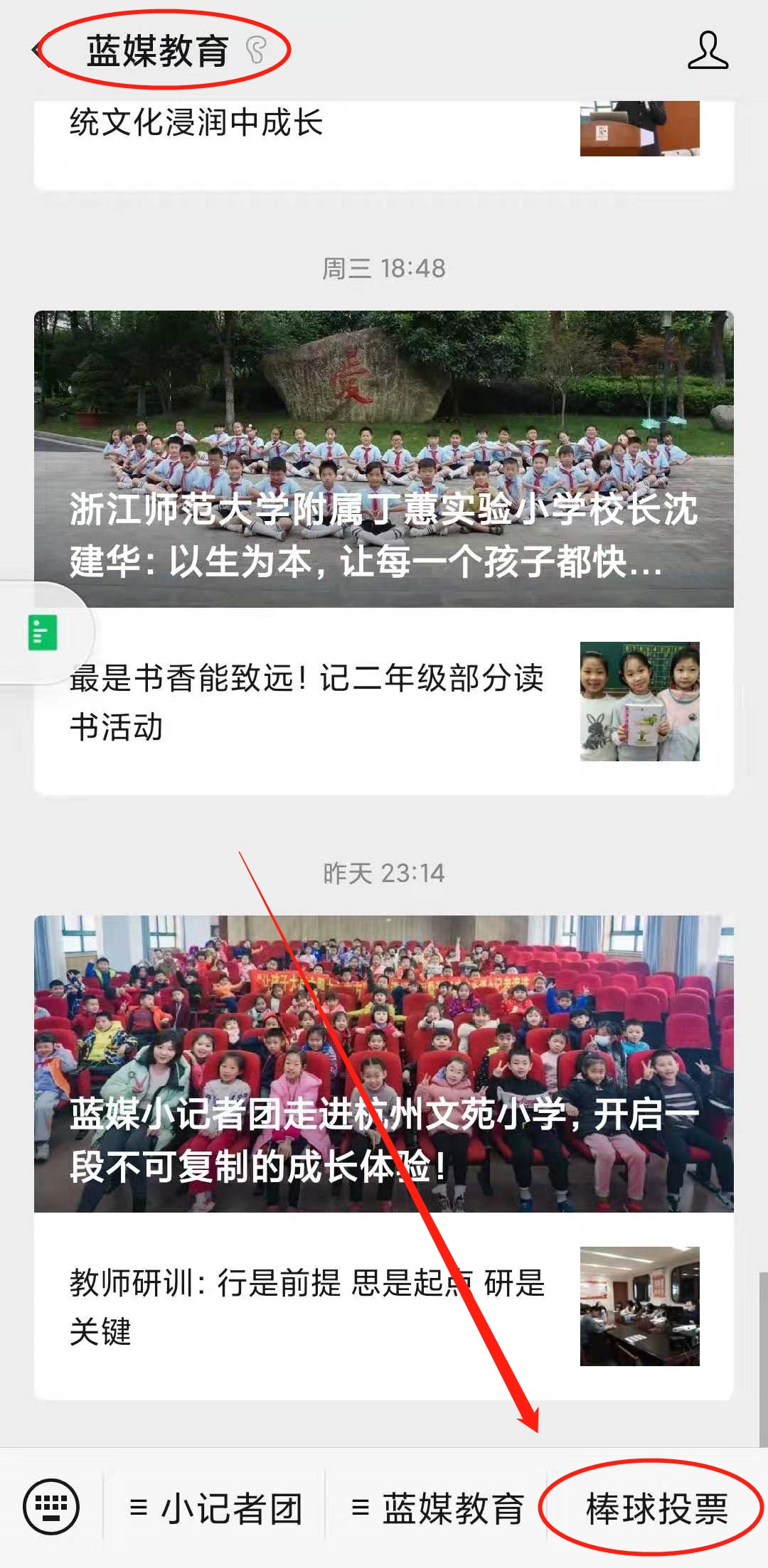Open 棒球投票 voting page
This screenshot has height=1568, width=768.
pyautogui.click(x=656, y=1508)
